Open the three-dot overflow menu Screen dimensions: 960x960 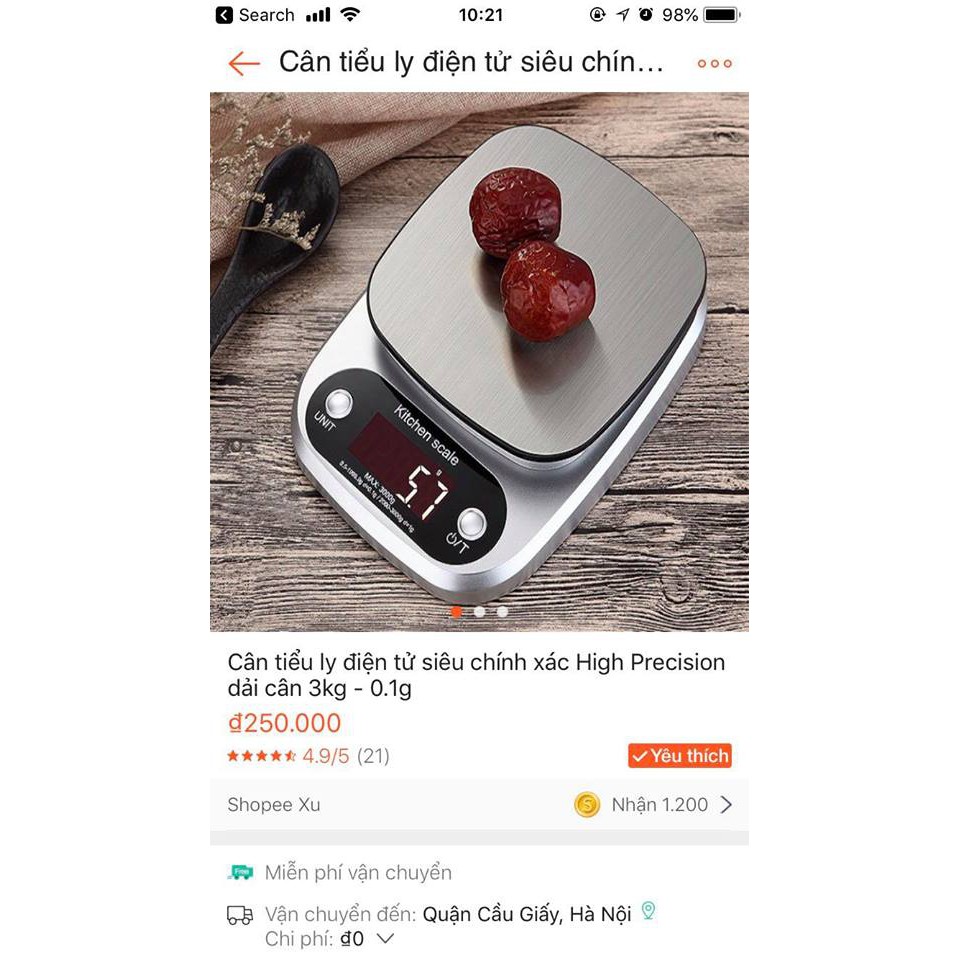(x=714, y=64)
